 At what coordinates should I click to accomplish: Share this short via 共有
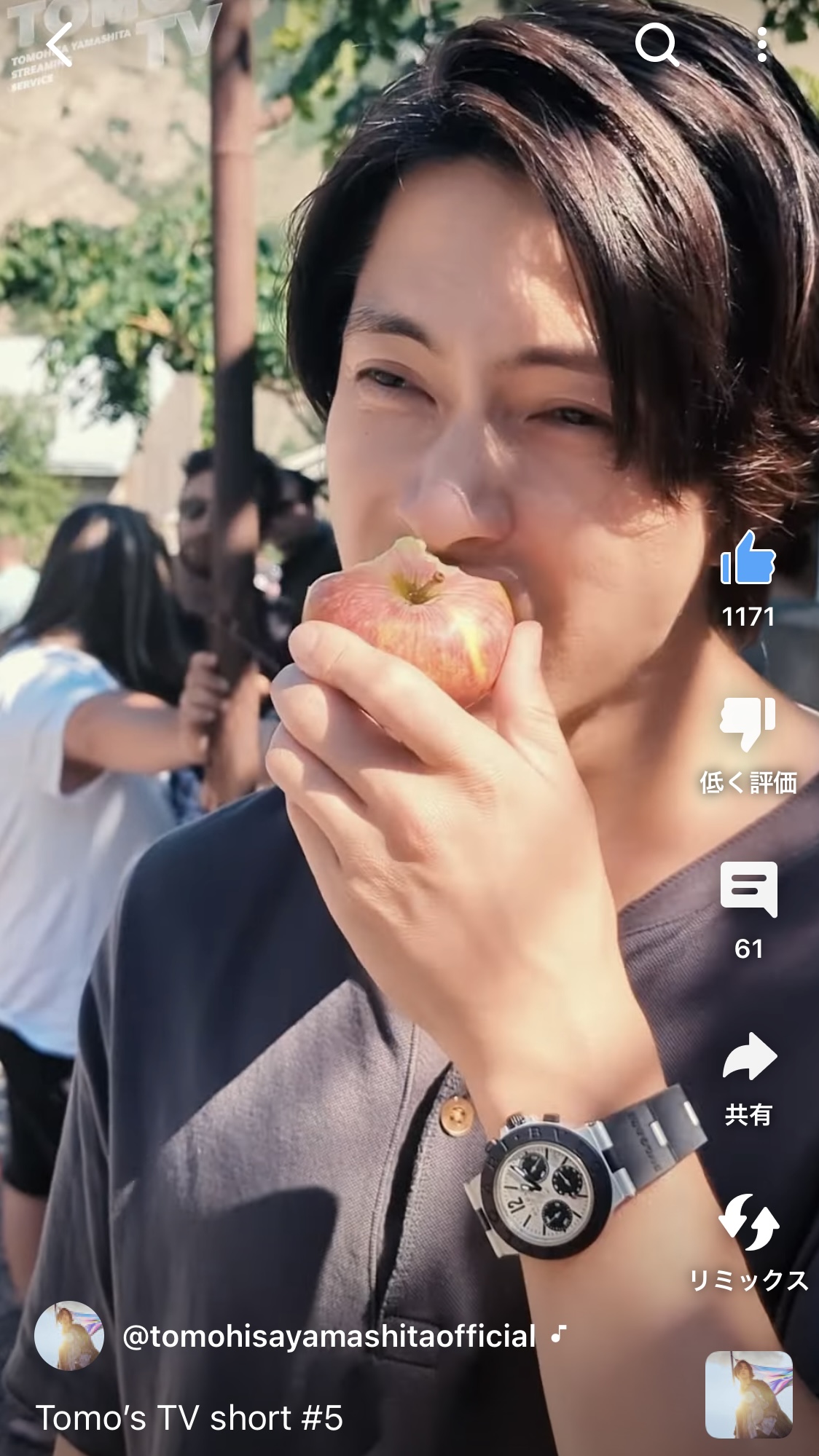pyautogui.click(x=749, y=1056)
